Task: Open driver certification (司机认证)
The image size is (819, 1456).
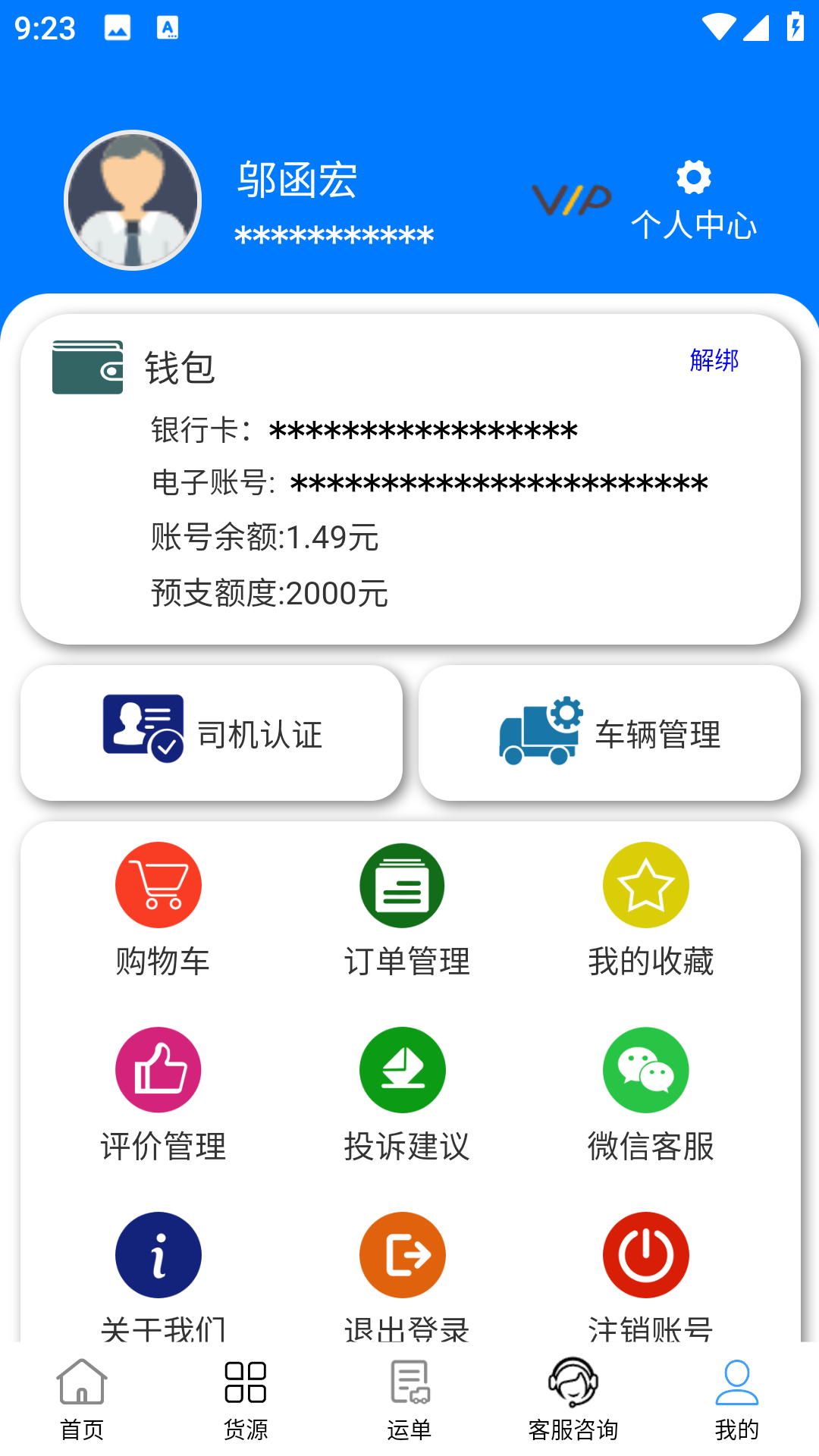Action: [213, 732]
